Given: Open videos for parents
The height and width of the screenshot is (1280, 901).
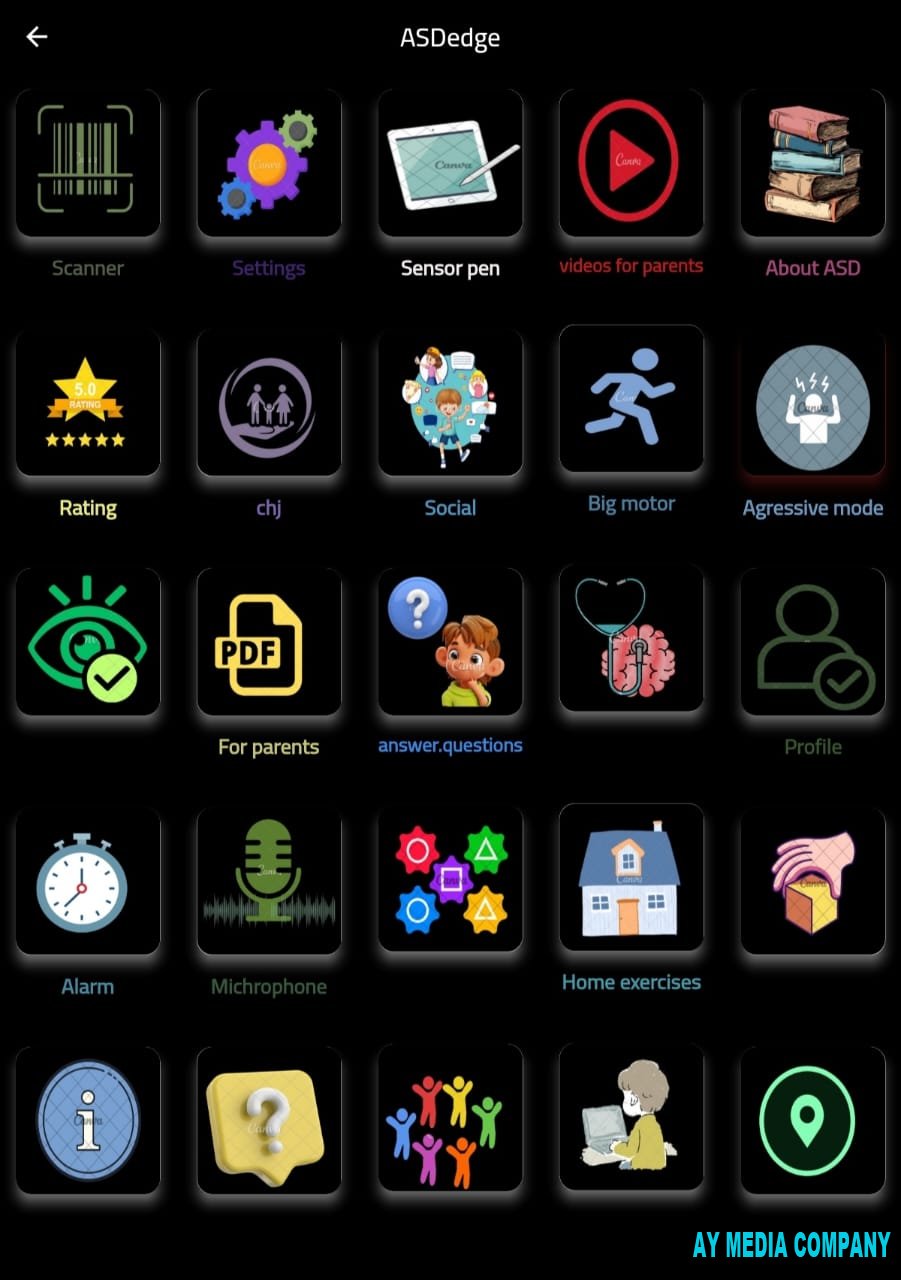Looking at the screenshot, I should [631, 162].
